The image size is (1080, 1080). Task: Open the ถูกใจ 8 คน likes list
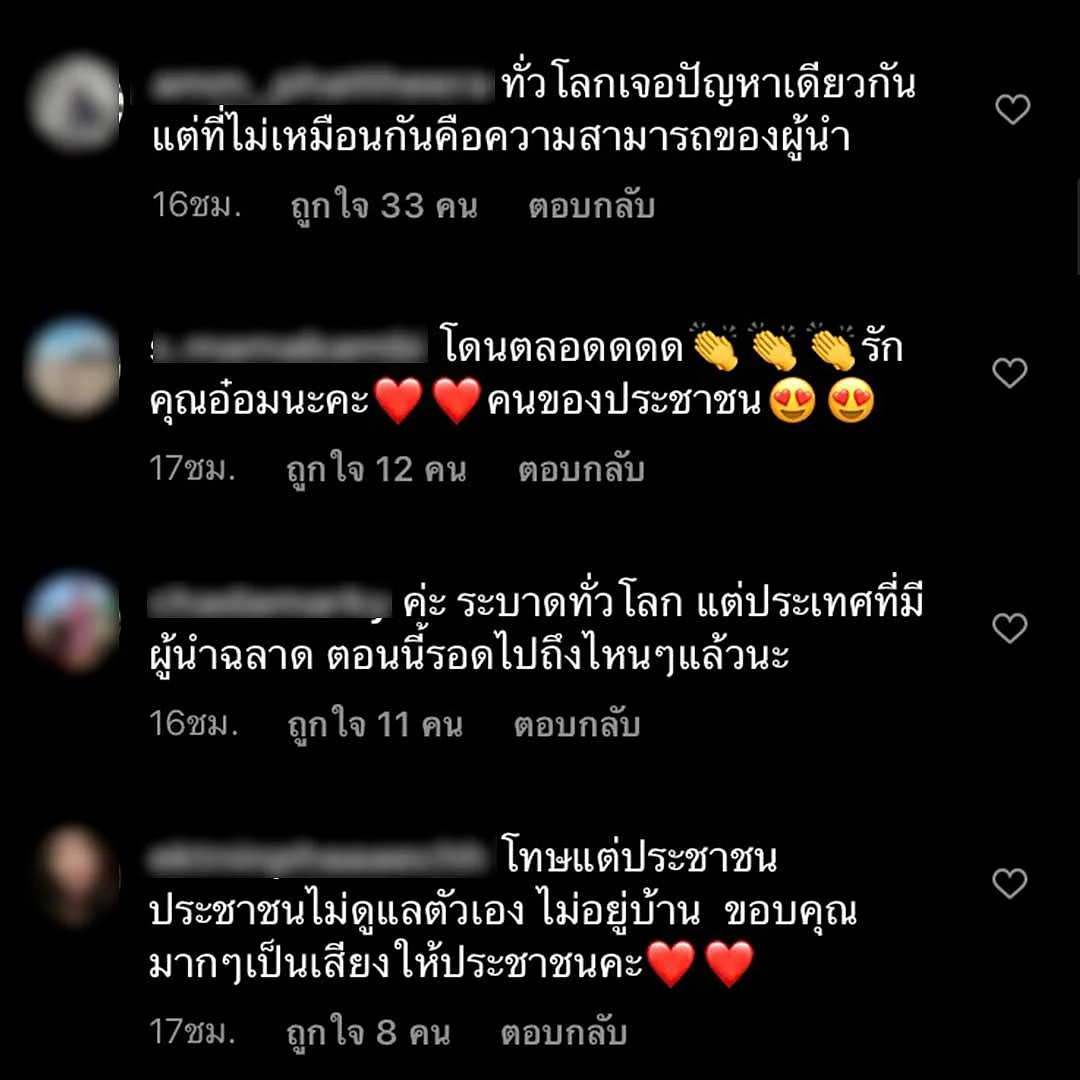coord(368,1032)
